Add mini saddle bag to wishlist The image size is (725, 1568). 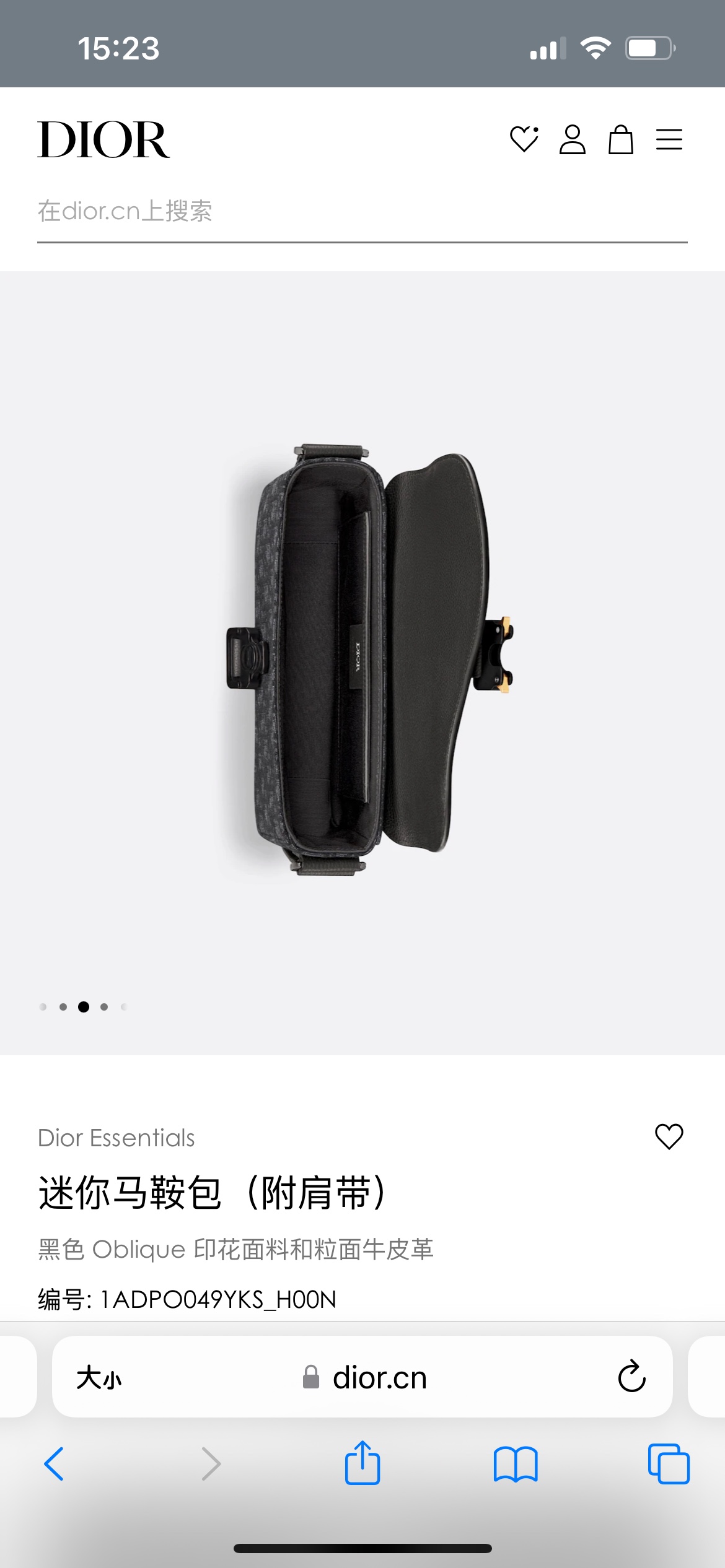point(669,1136)
